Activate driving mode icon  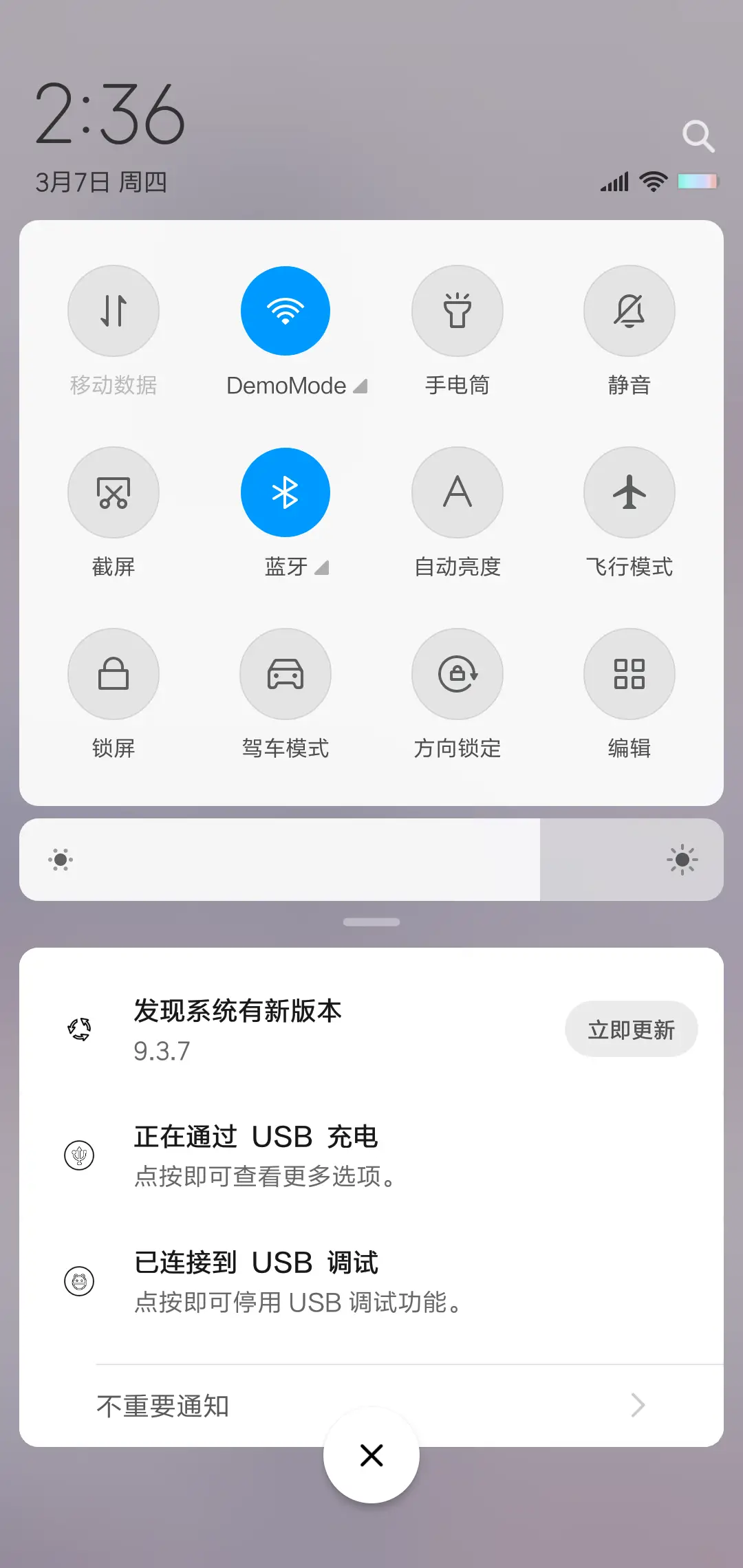pyautogui.click(x=286, y=674)
